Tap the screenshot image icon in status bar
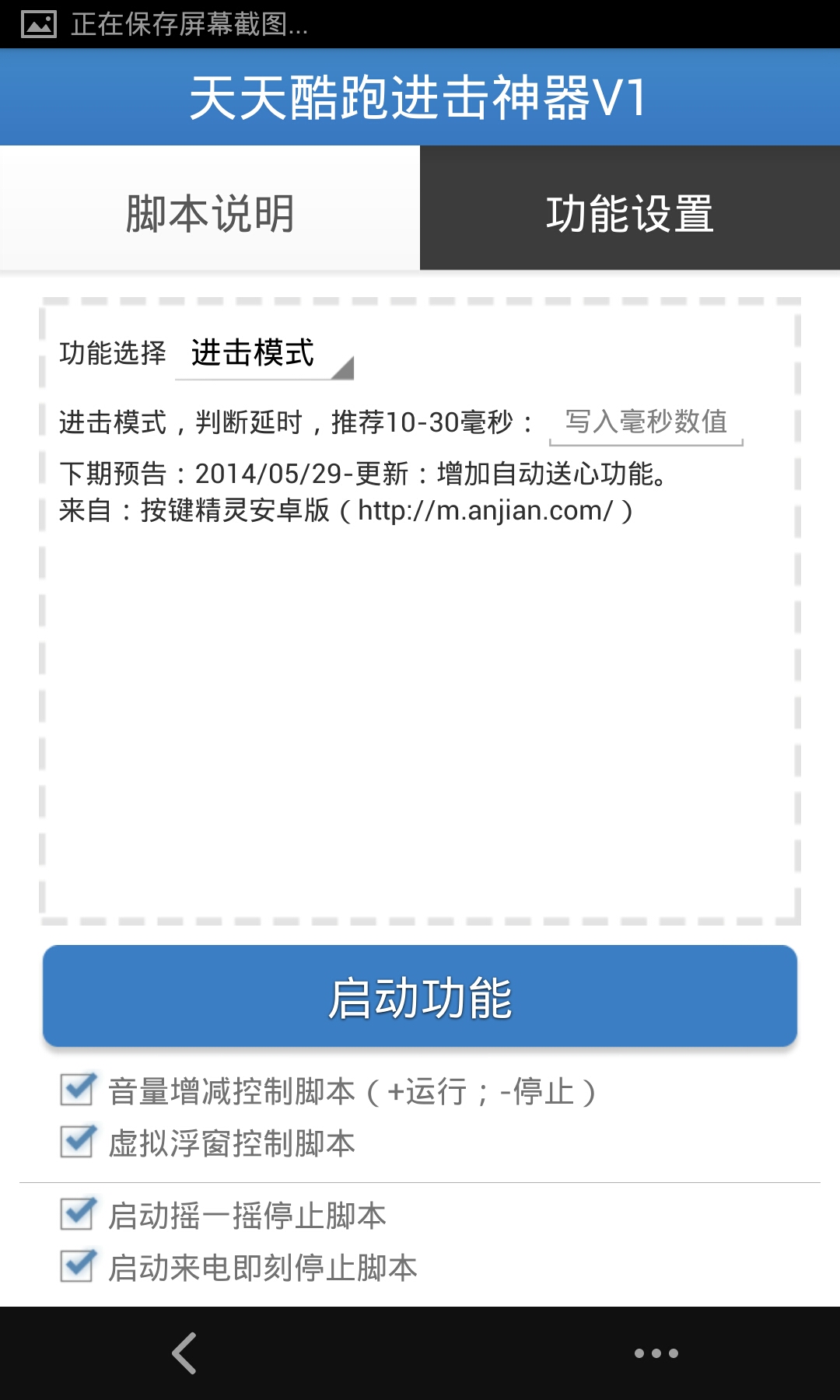 click(37, 23)
